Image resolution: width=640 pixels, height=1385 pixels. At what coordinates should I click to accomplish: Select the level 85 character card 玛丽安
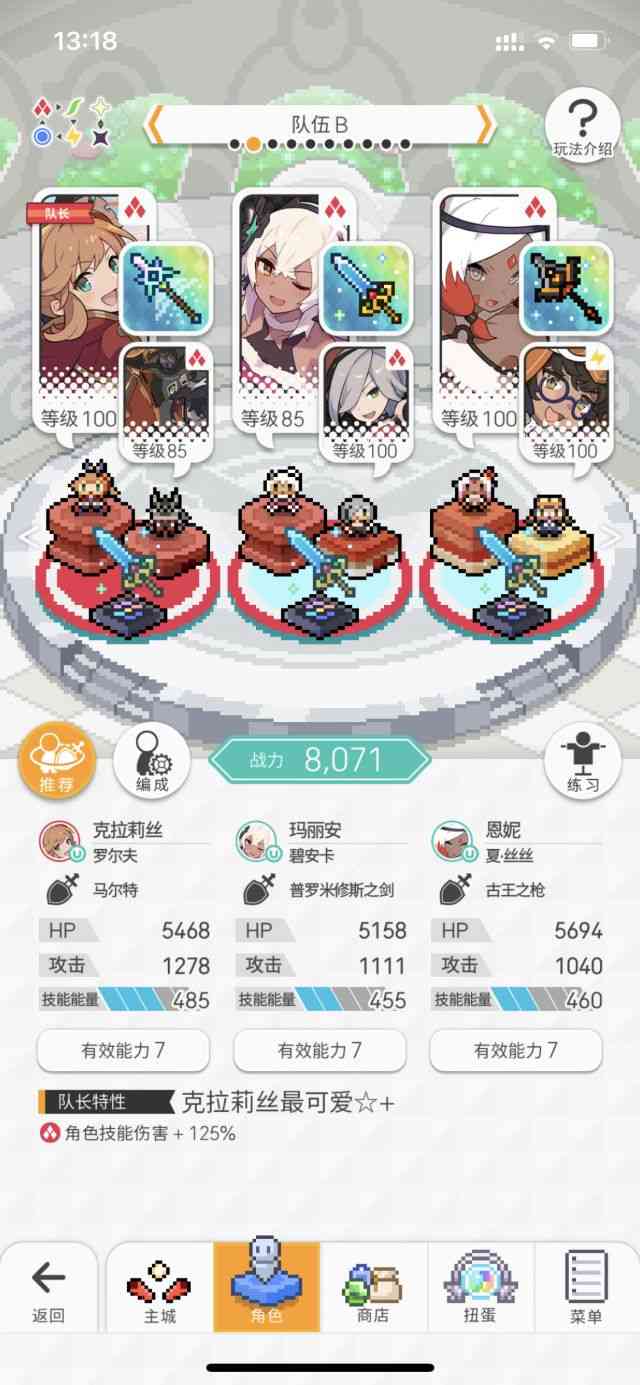pyautogui.click(x=278, y=300)
